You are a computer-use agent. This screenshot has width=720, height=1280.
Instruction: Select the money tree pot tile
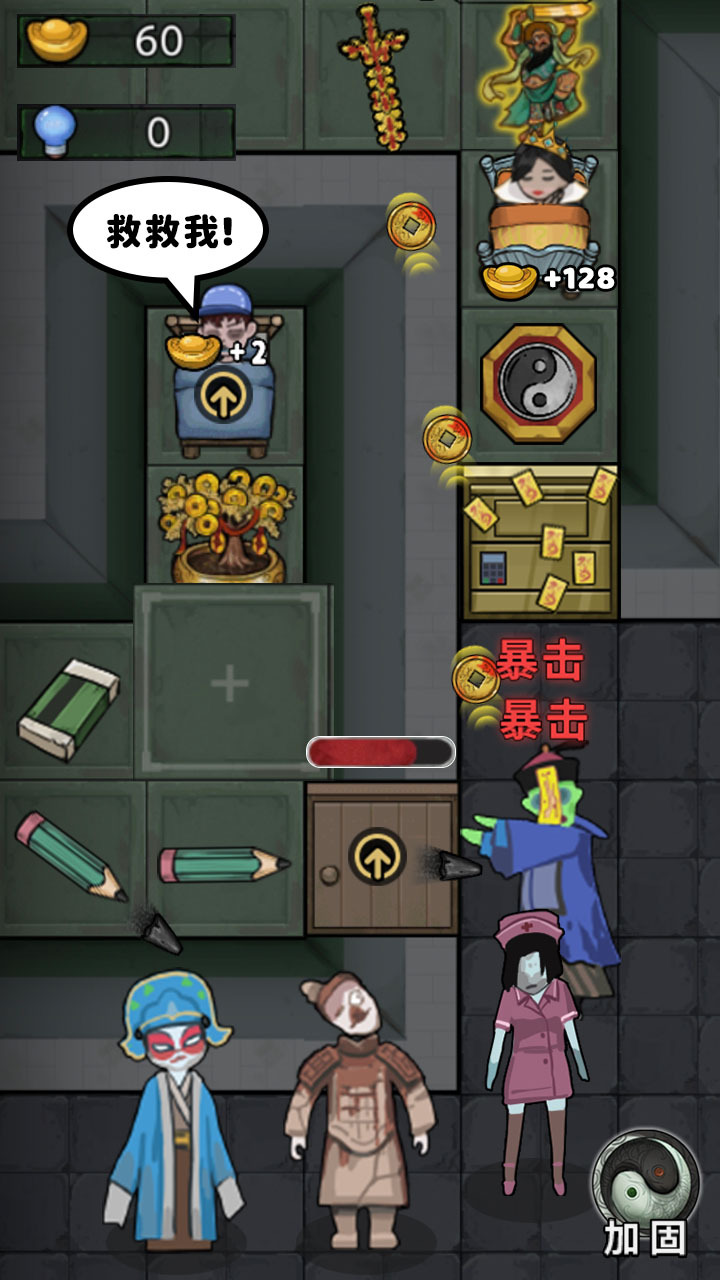227,525
